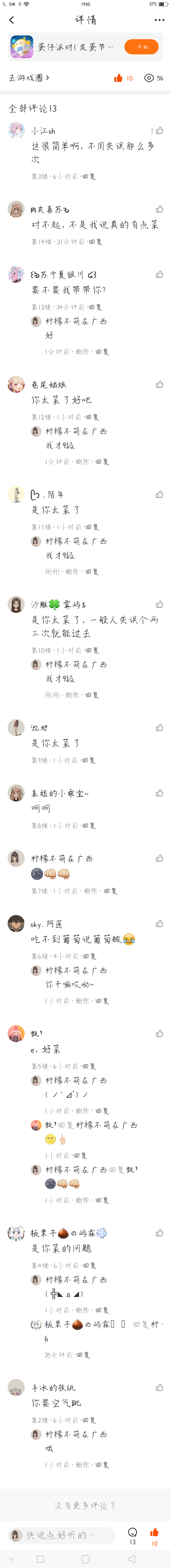
Task: Reply to 未姐的小乖宝~'s comment 呵呵
Action: point(89,826)
